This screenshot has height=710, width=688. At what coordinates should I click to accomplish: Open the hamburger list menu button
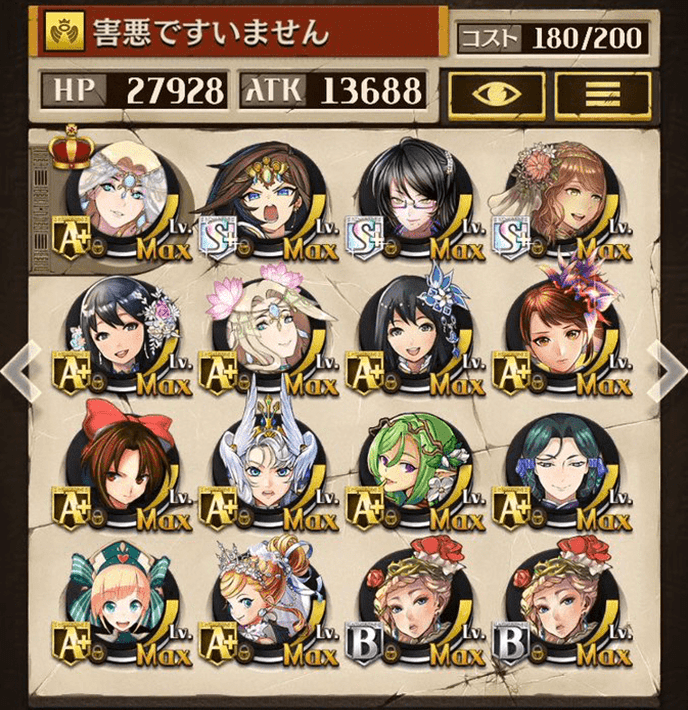[603, 93]
